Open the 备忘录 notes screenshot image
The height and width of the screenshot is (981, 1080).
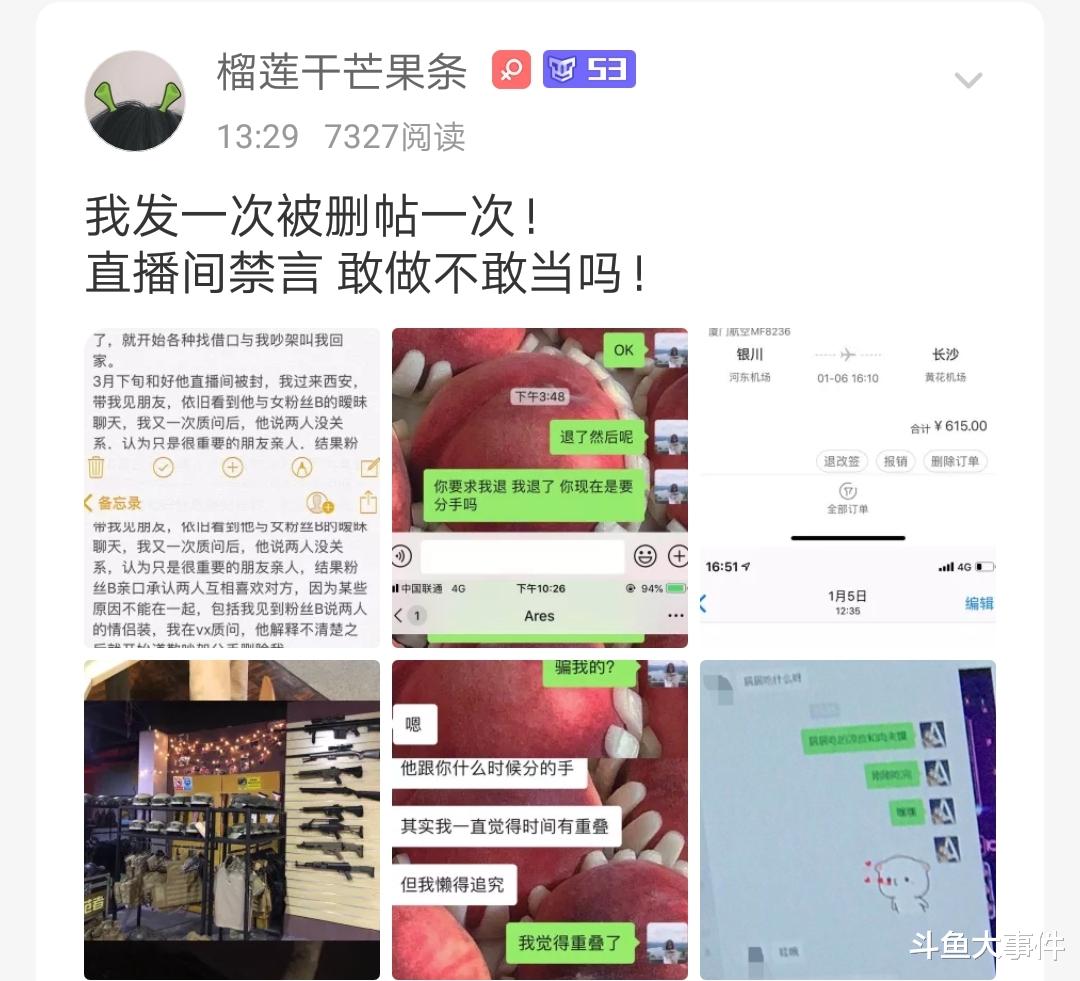click(232, 488)
